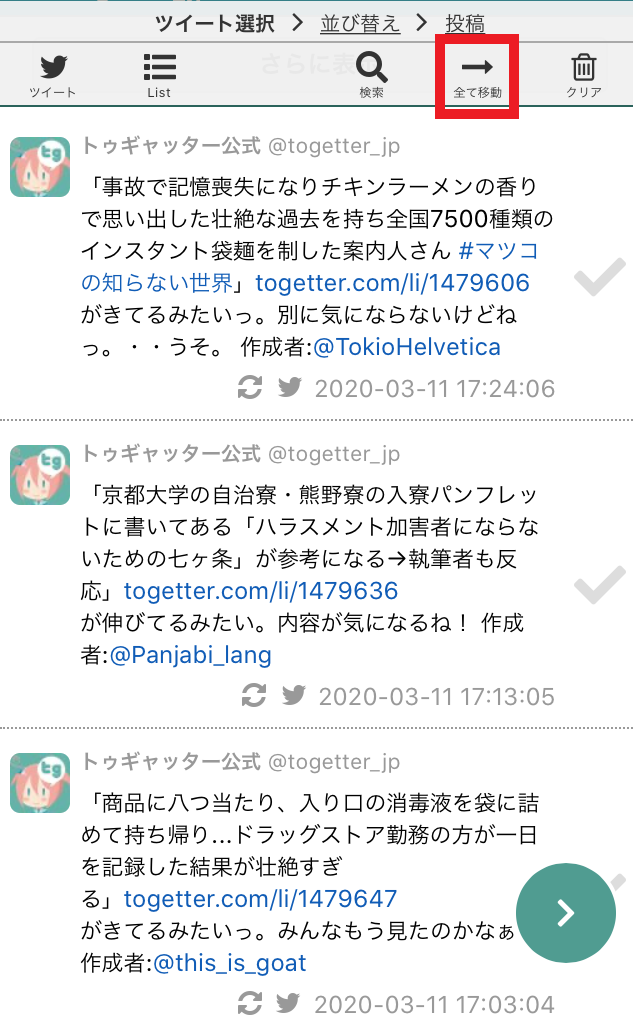Viewport: 633px width, 1027px height.
Task: Retweet the 17:24:06 tweet
Action: click(250, 388)
